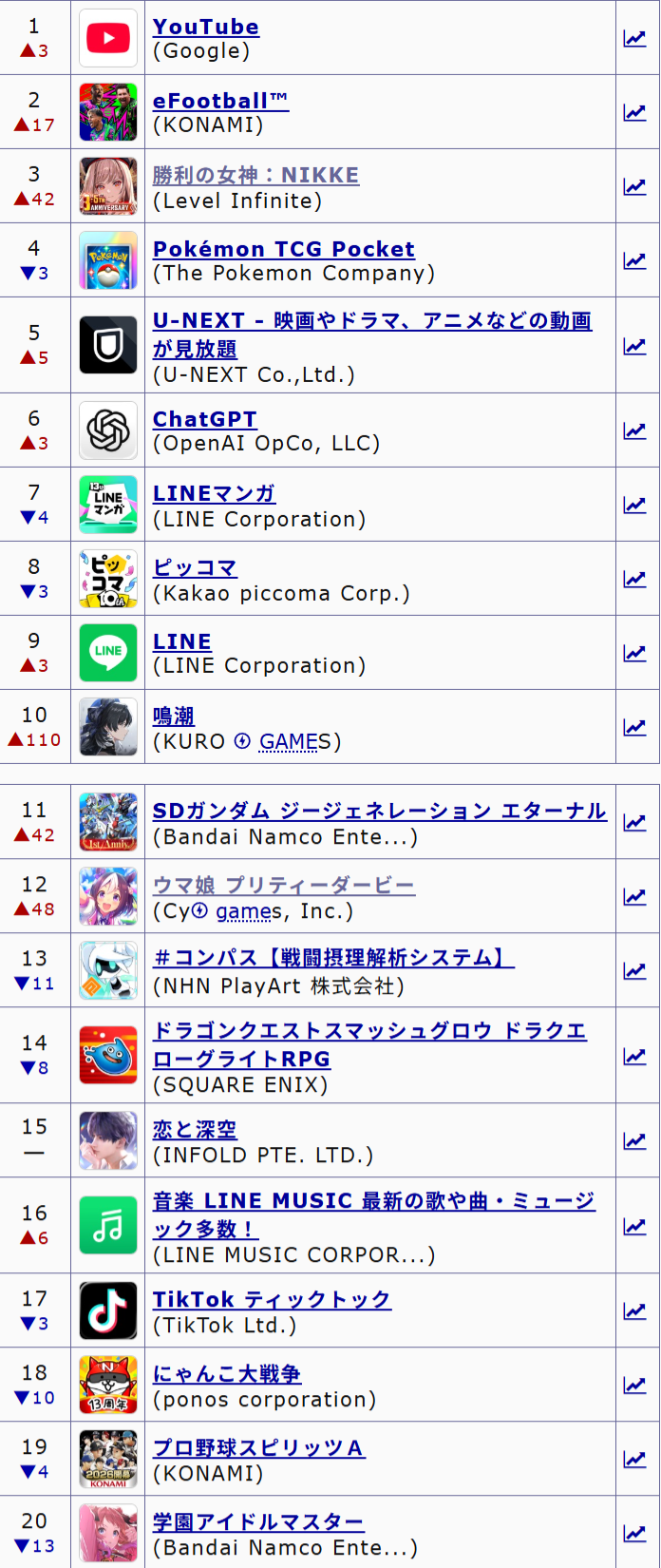Viewport: 661px width, 1568px height.
Task: Open the Pokémon TCG Pocket link
Action: (283, 249)
